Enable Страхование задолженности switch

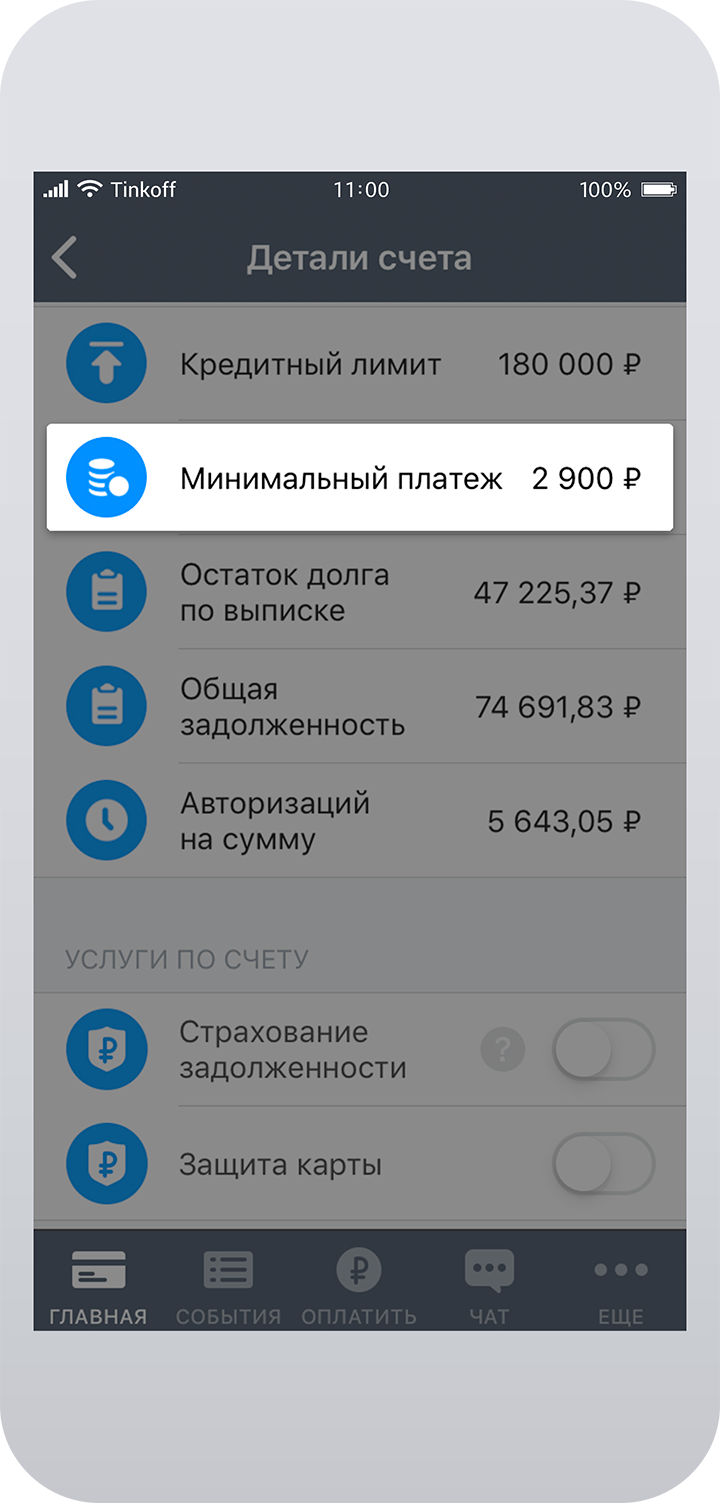604,1050
